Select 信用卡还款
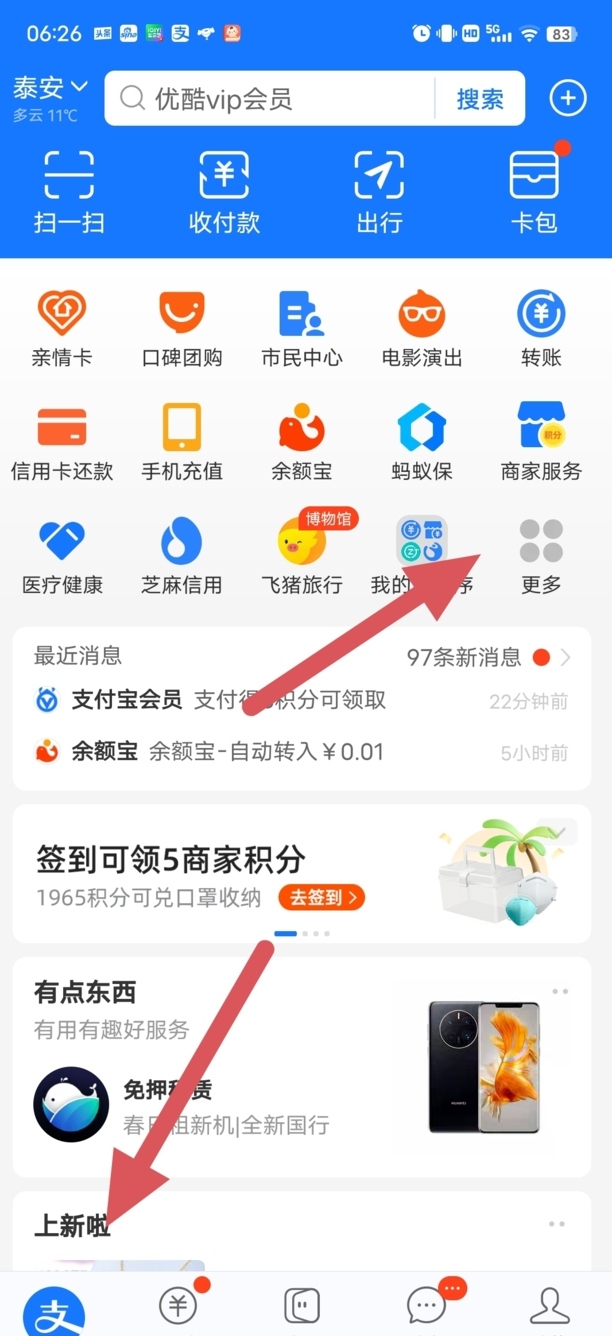Image resolution: width=612 pixels, height=1336 pixels. 62,442
